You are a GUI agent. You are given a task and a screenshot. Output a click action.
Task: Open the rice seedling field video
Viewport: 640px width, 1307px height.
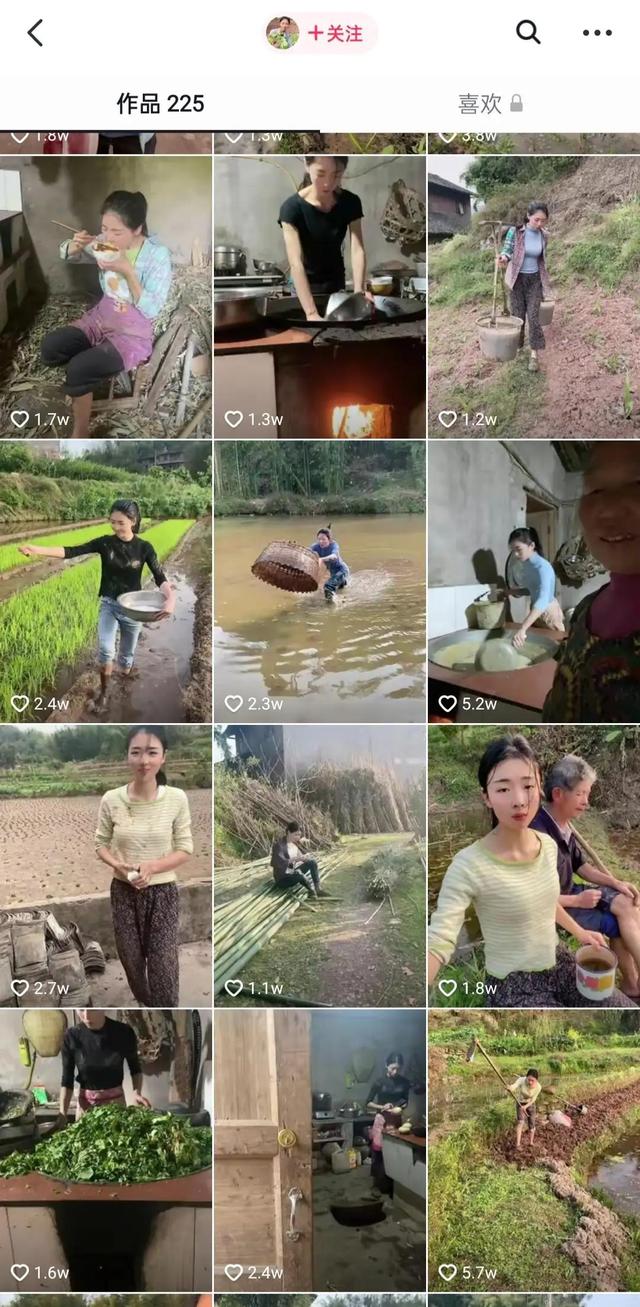tap(106, 581)
